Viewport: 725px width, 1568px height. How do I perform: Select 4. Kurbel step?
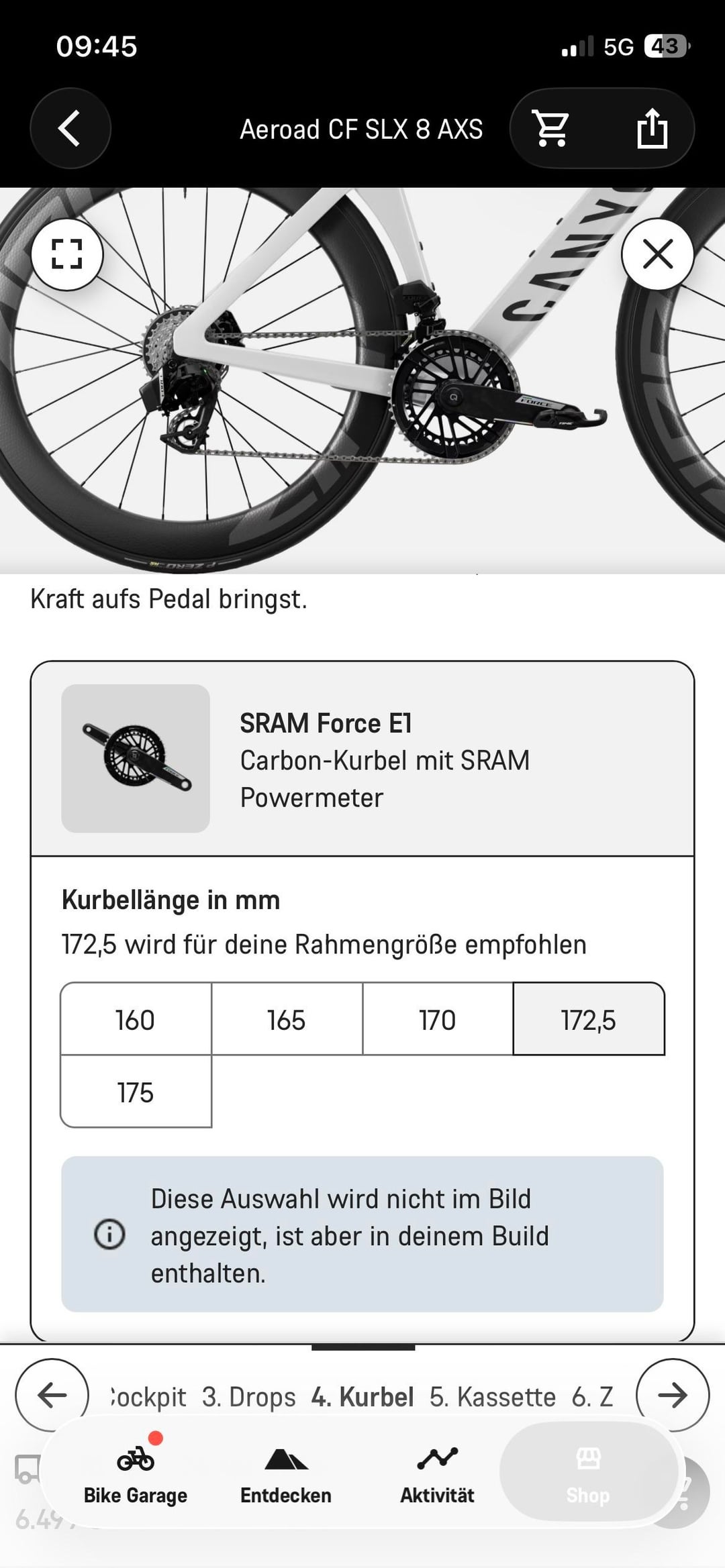(362, 1397)
